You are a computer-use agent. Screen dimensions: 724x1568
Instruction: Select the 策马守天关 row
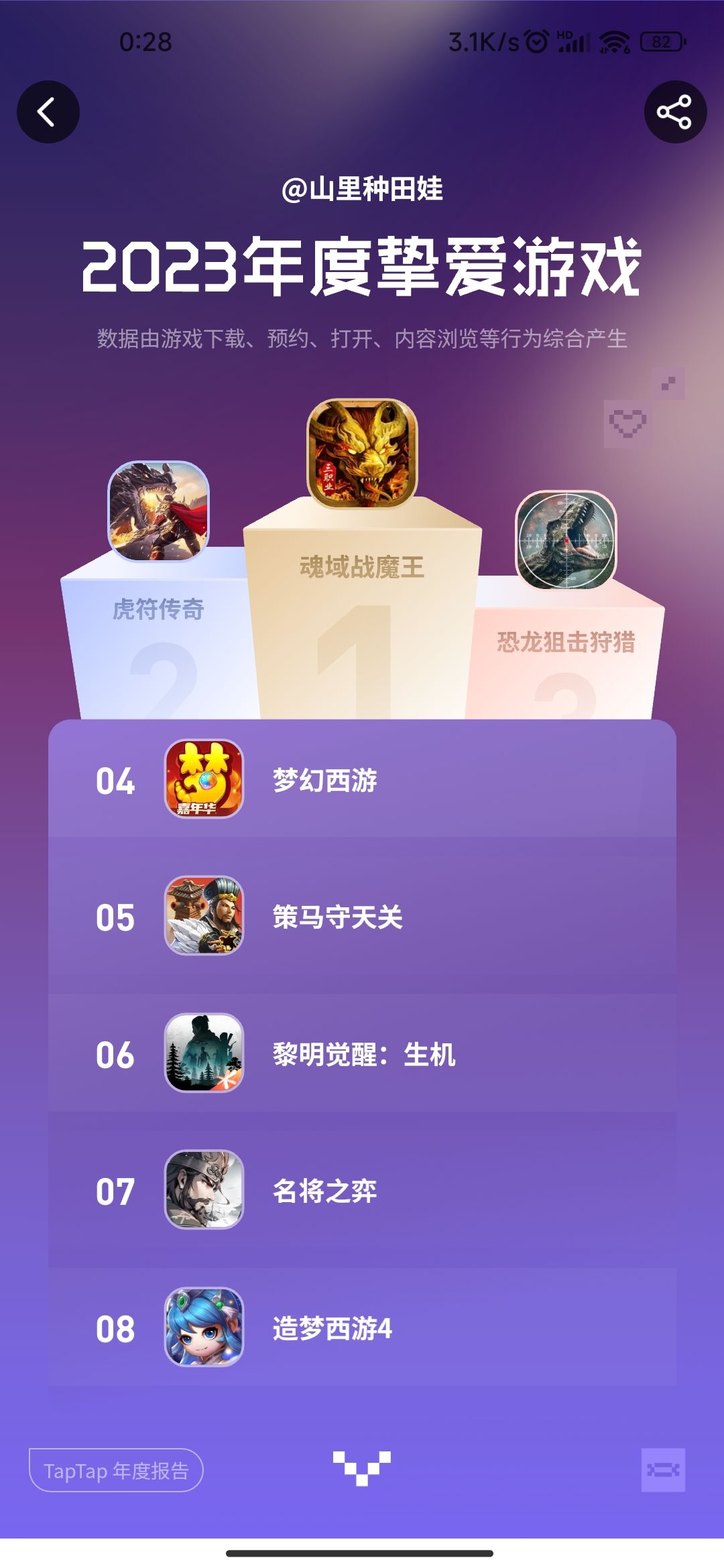[x=362, y=916]
